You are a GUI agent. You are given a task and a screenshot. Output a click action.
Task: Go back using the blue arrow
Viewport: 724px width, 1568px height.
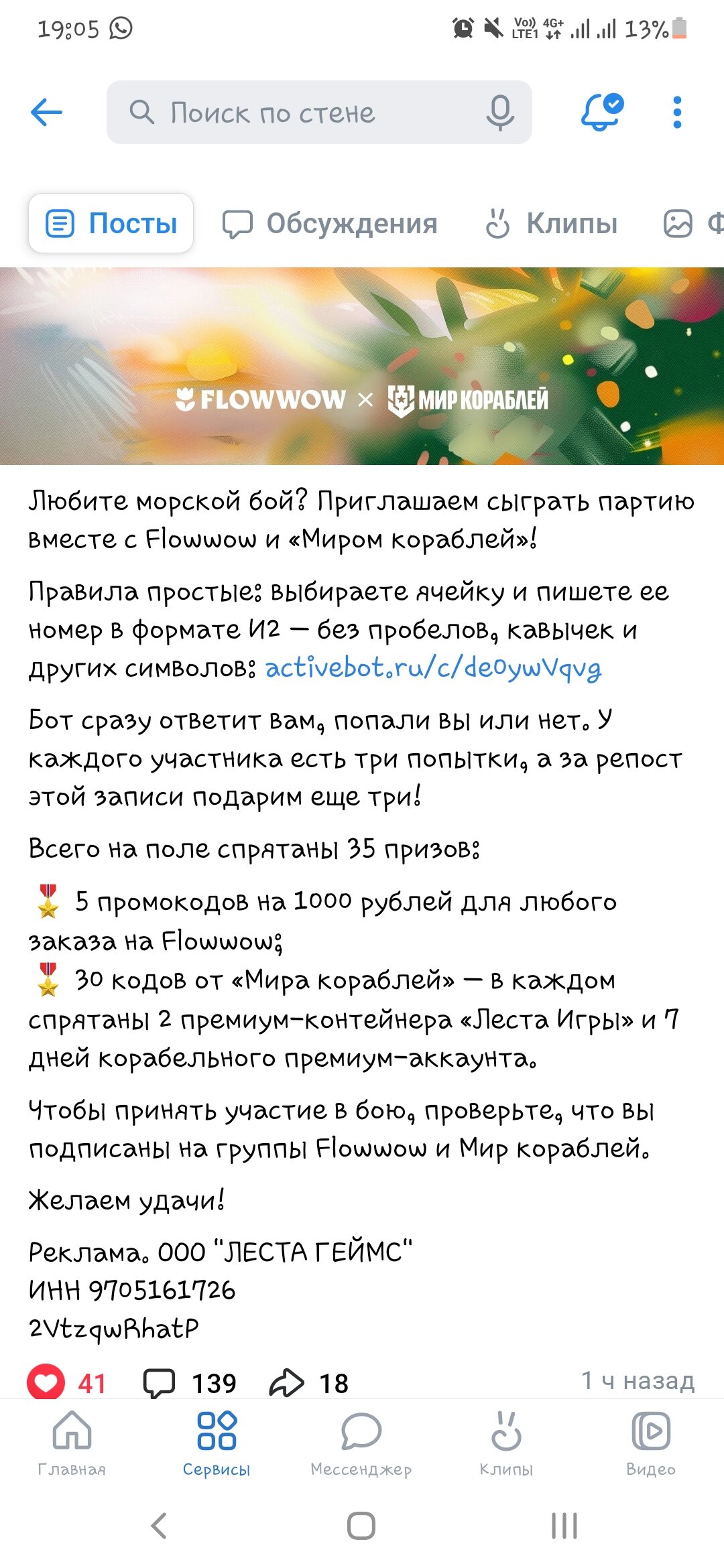pyautogui.click(x=47, y=112)
